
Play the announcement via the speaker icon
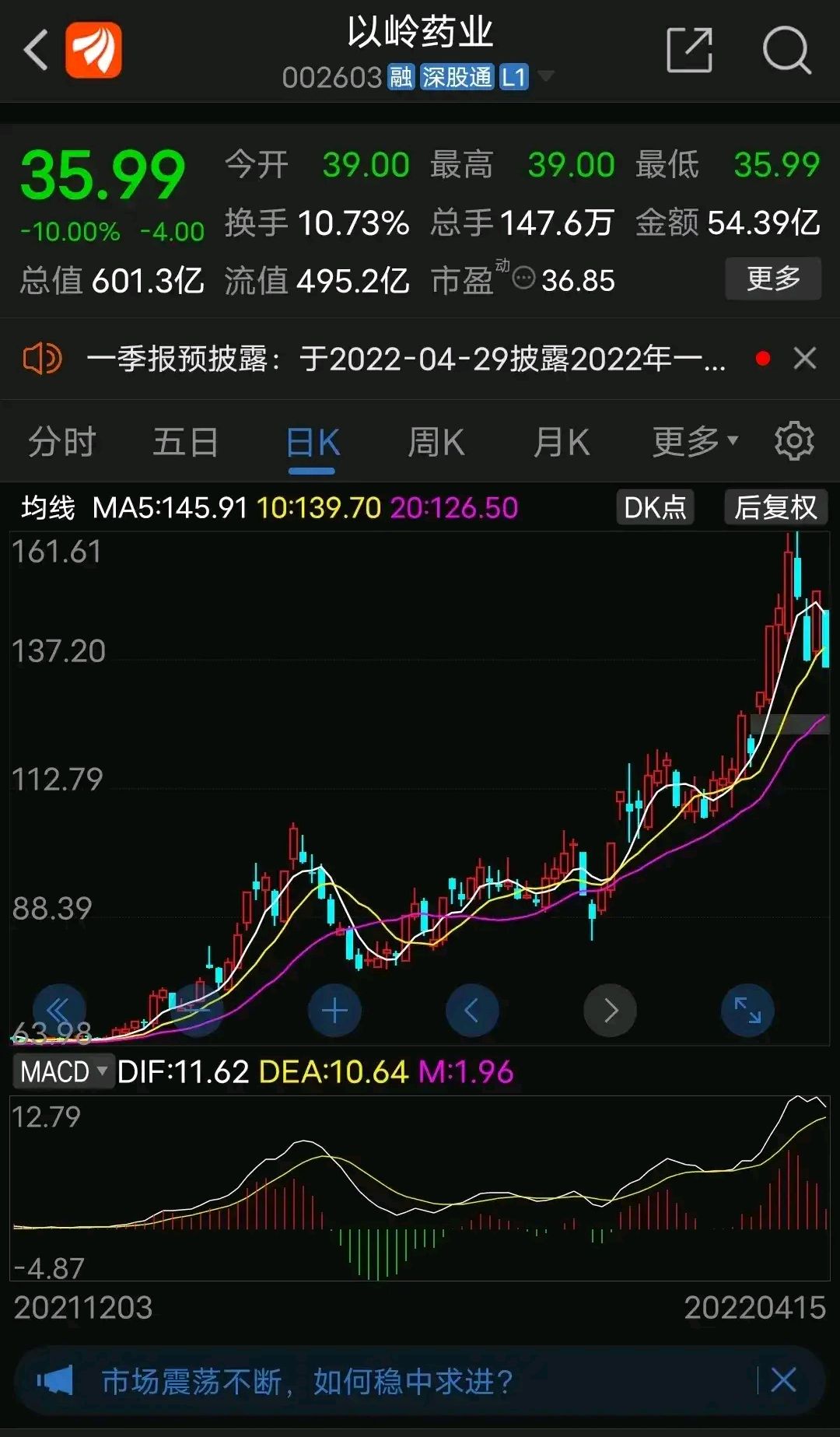43,359
